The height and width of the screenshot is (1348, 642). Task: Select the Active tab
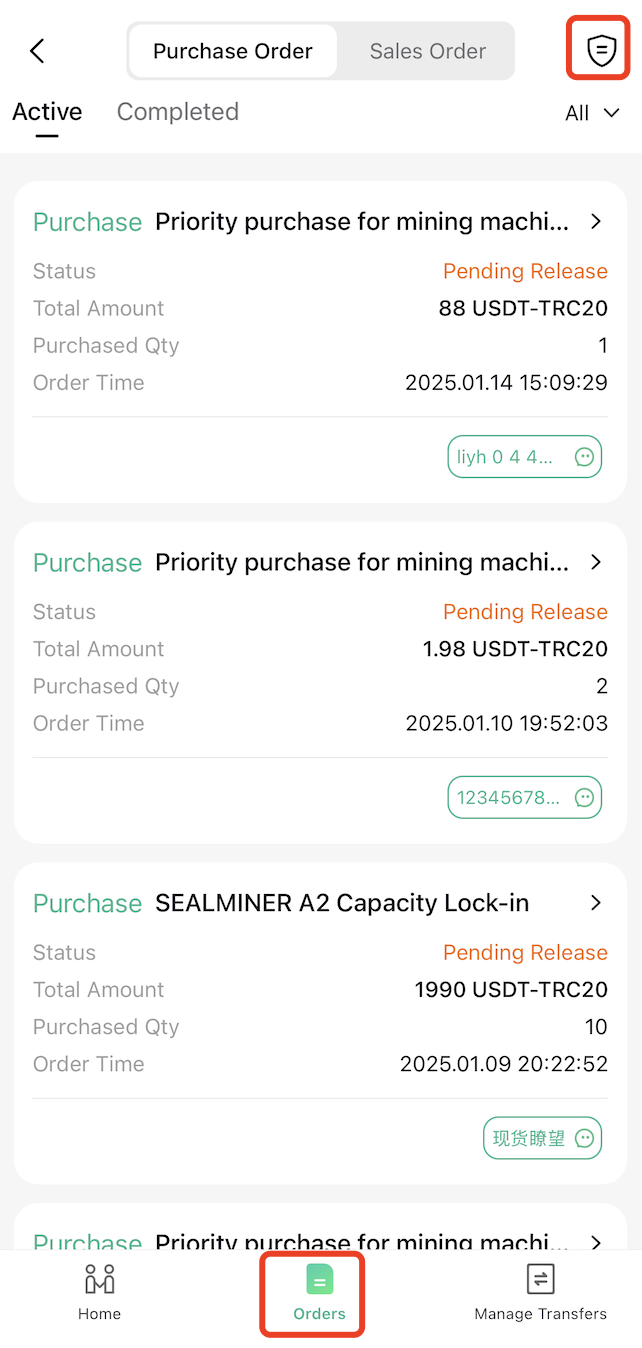point(47,111)
